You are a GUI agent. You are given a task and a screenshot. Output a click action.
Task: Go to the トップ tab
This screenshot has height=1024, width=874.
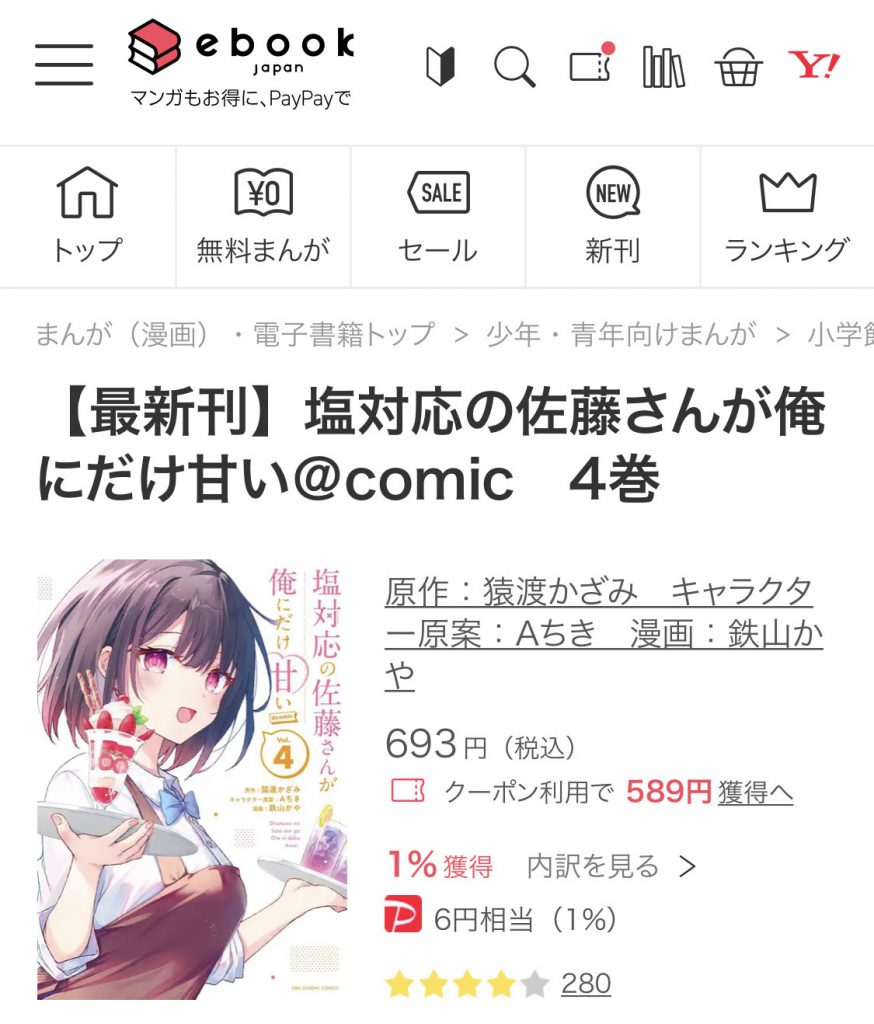[87, 217]
